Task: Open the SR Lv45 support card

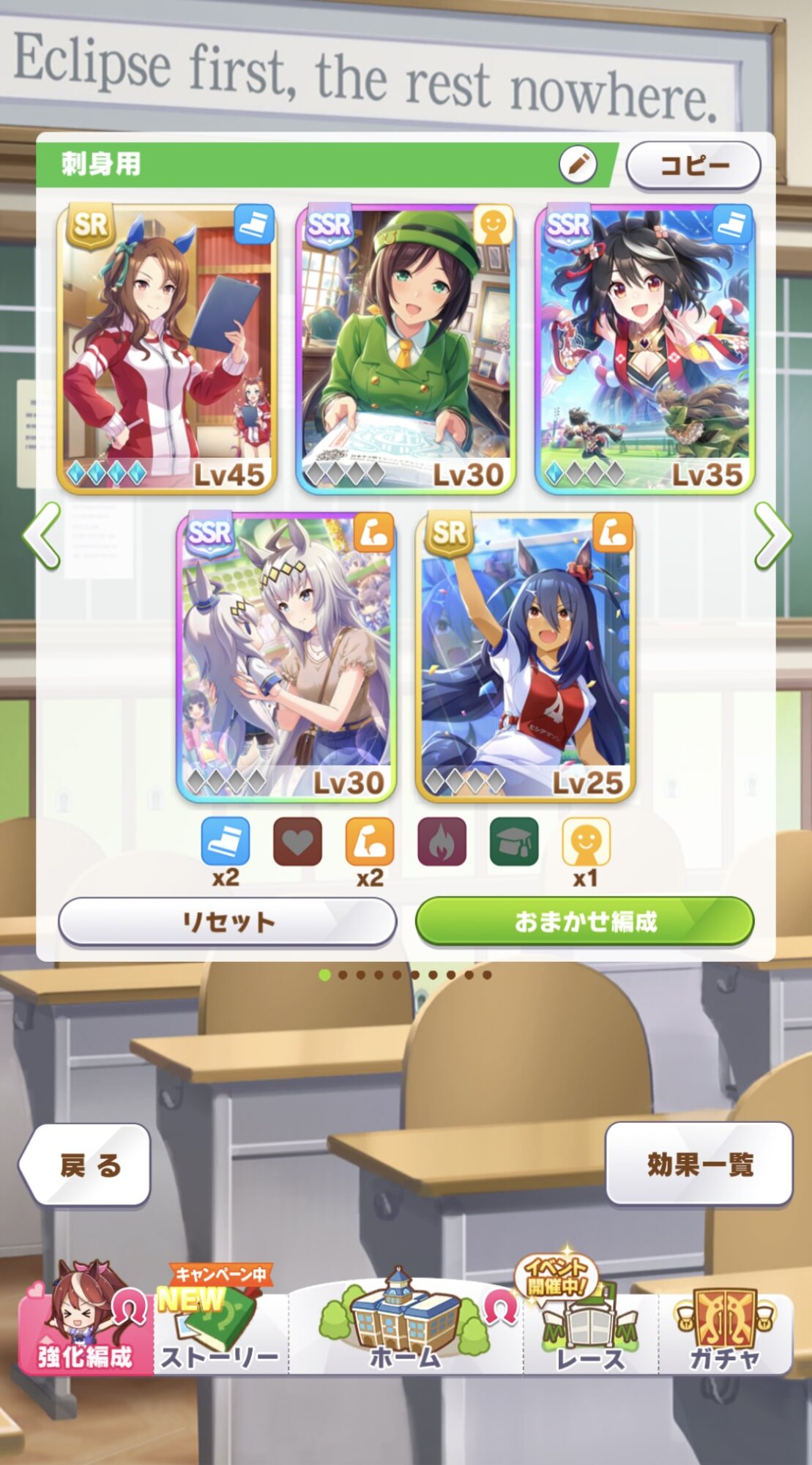Action: (167, 349)
